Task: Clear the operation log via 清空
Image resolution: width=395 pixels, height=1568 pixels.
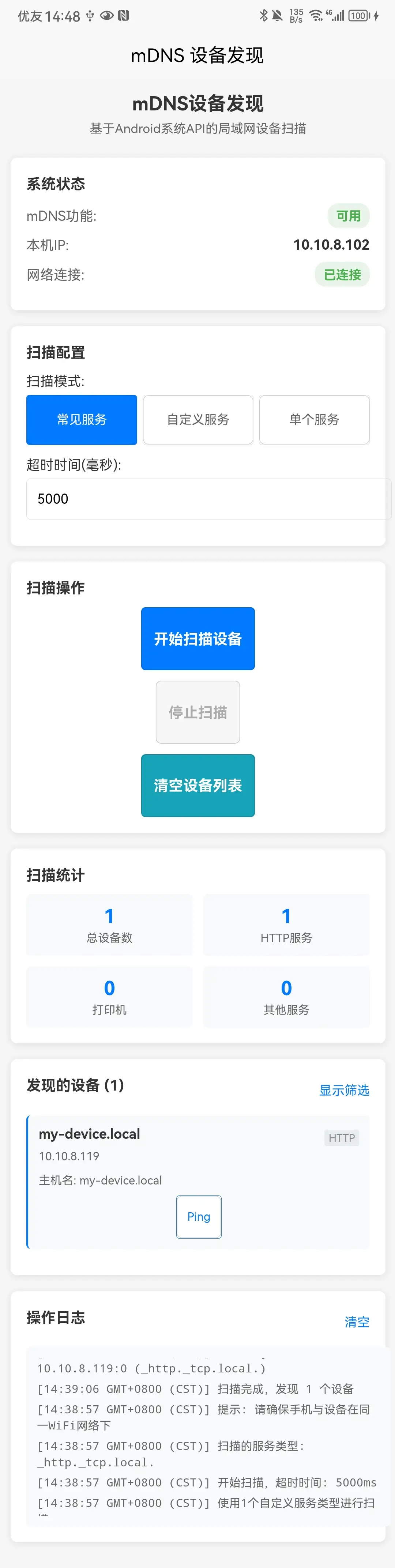Action: click(x=357, y=1322)
